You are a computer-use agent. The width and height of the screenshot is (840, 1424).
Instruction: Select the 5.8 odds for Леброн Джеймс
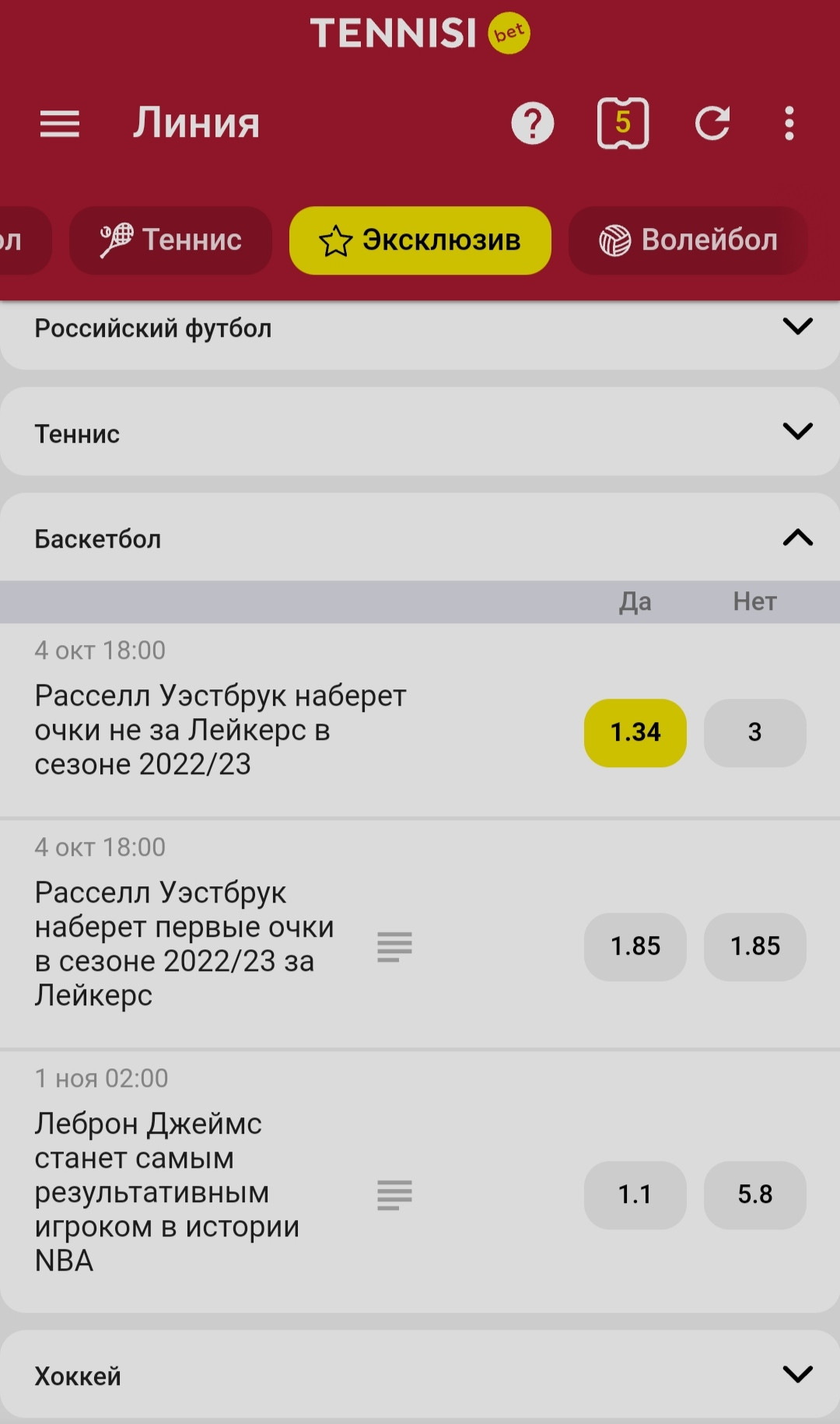click(755, 1195)
